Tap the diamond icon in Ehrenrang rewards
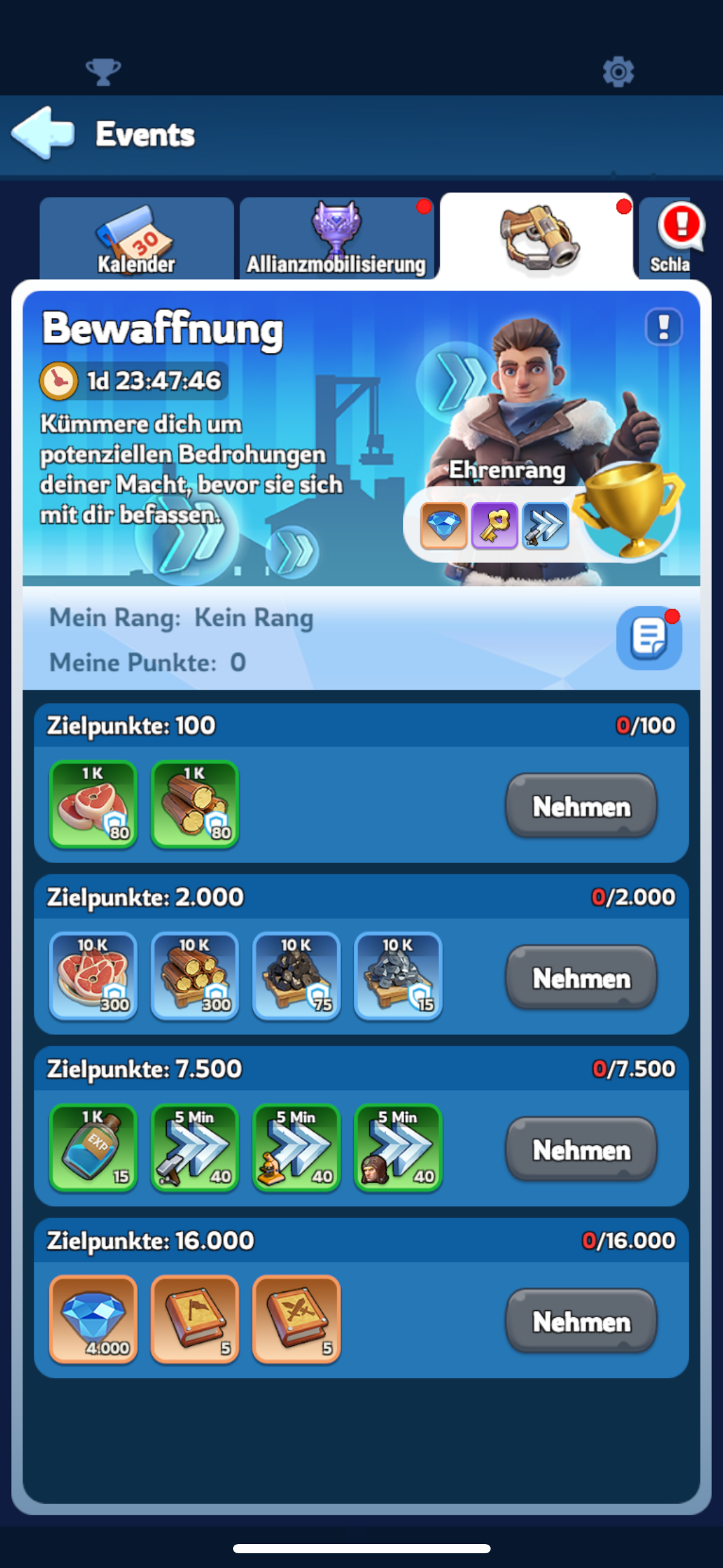The height and width of the screenshot is (1568, 723). (x=443, y=526)
